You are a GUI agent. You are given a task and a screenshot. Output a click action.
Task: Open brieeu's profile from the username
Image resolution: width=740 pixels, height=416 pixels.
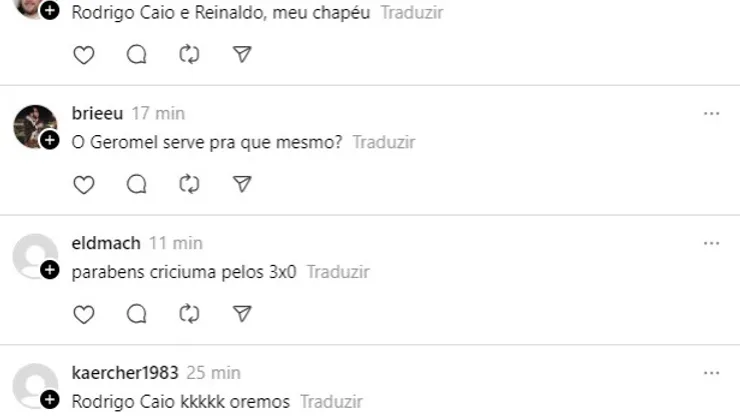coord(98,114)
